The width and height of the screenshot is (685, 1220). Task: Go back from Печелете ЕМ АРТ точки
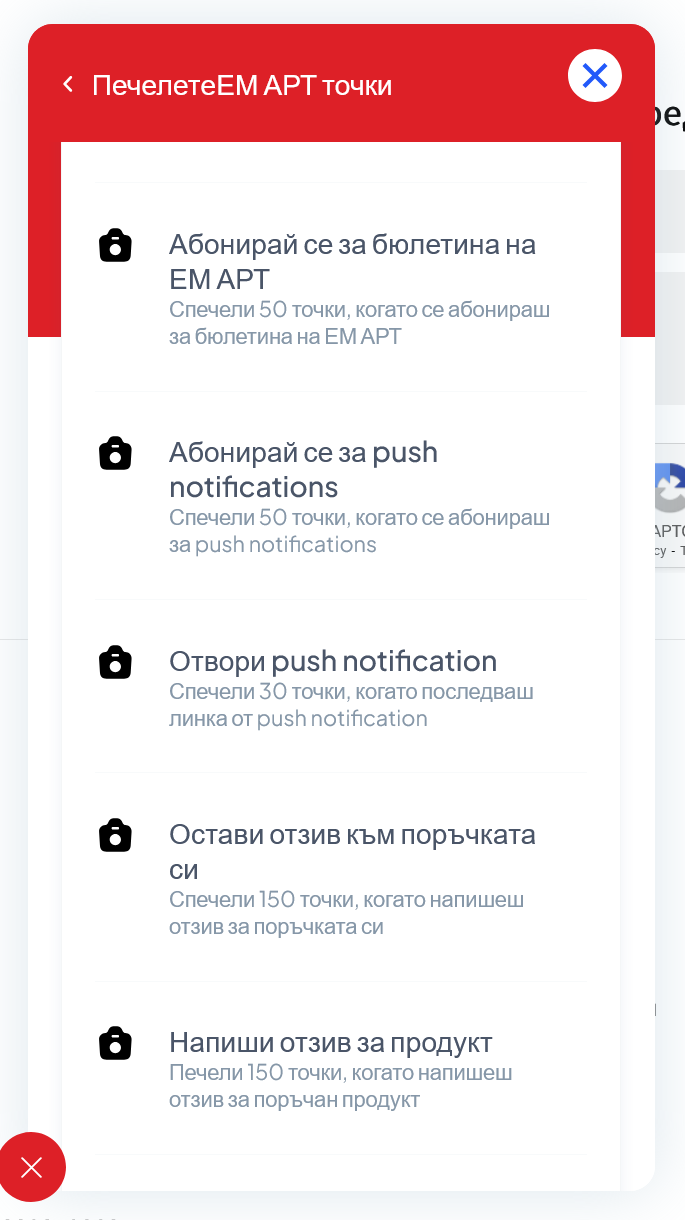(68, 85)
